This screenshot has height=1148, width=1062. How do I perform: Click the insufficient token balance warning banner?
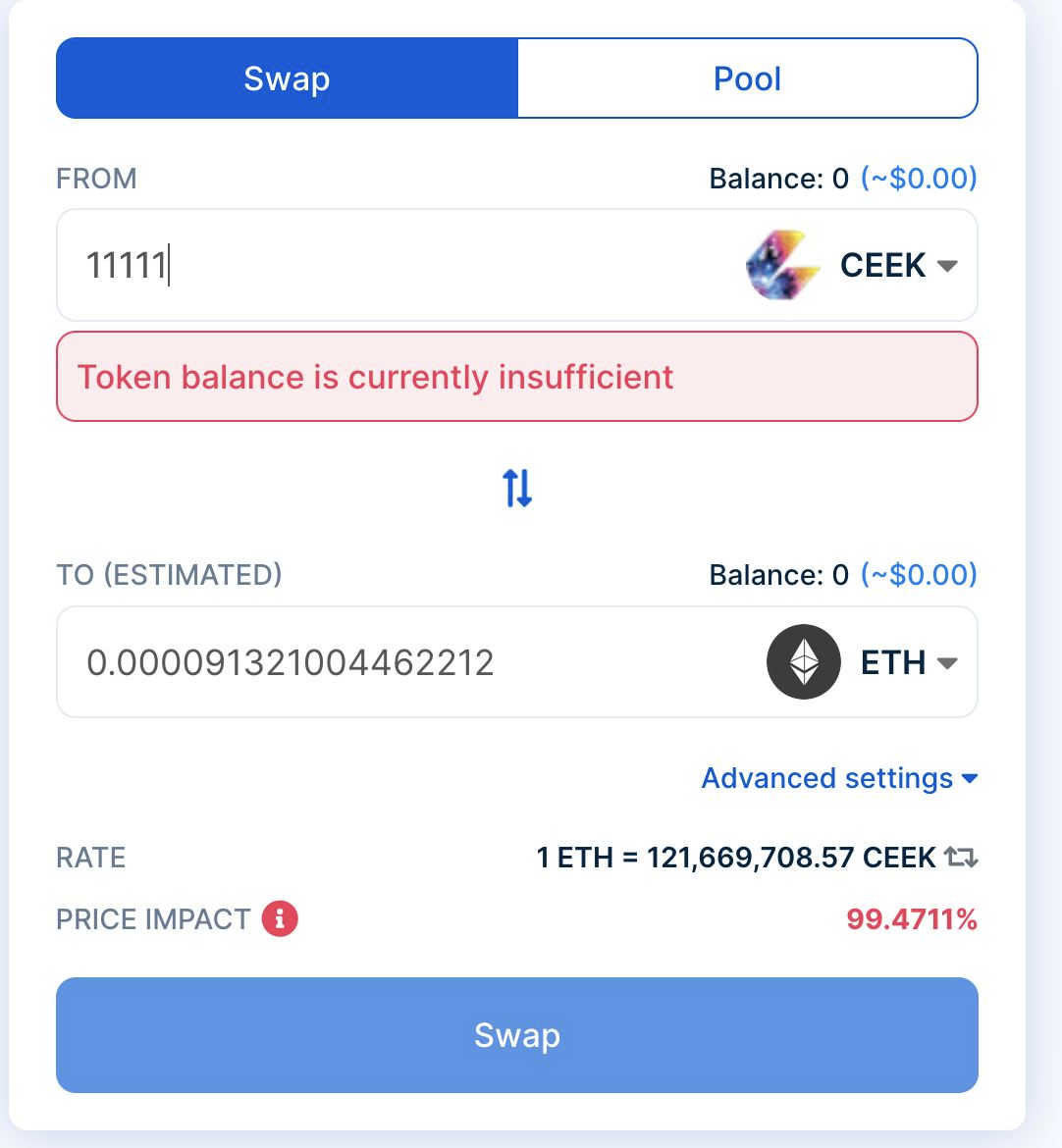[x=517, y=377]
